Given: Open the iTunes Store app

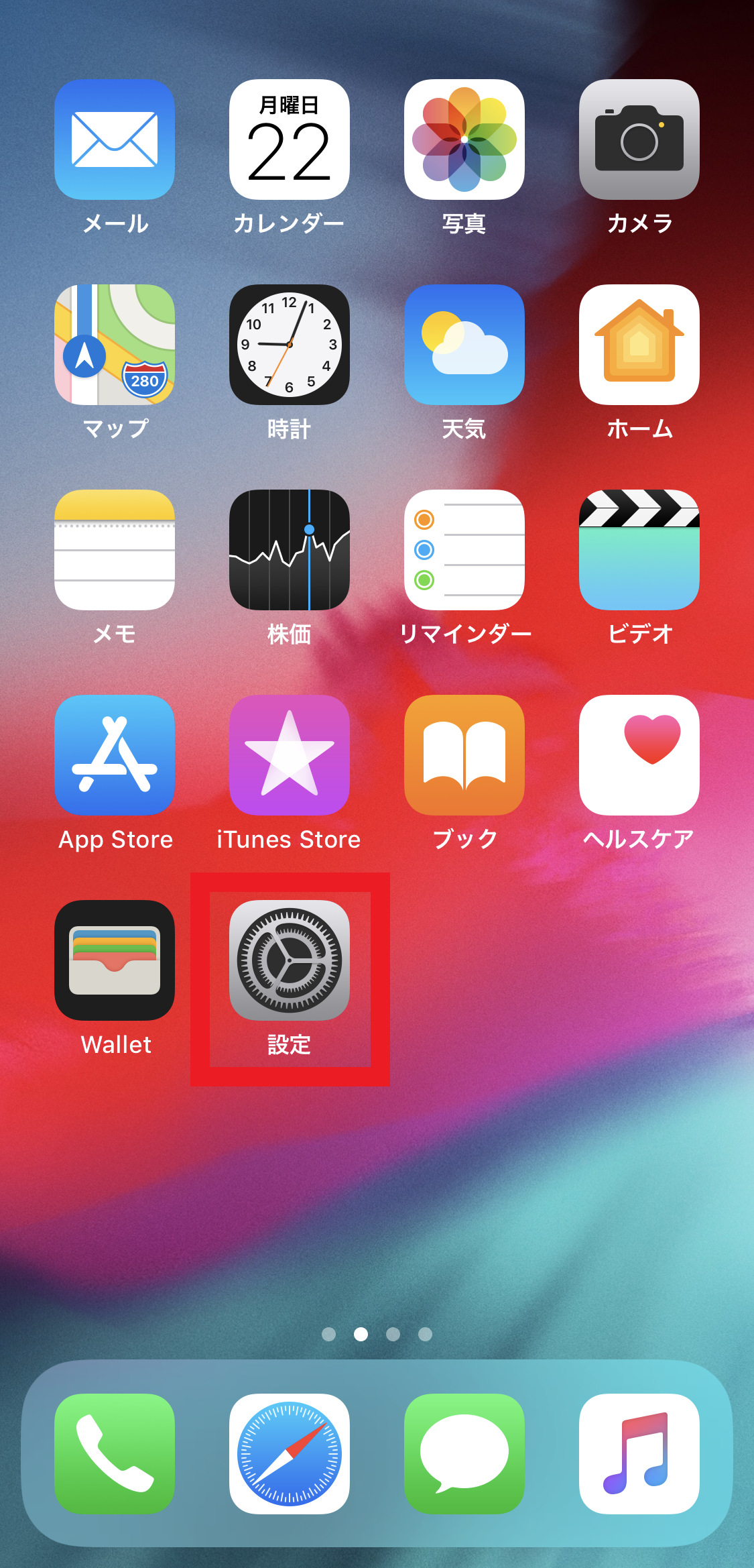Looking at the screenshot, I should pos(289,755).
